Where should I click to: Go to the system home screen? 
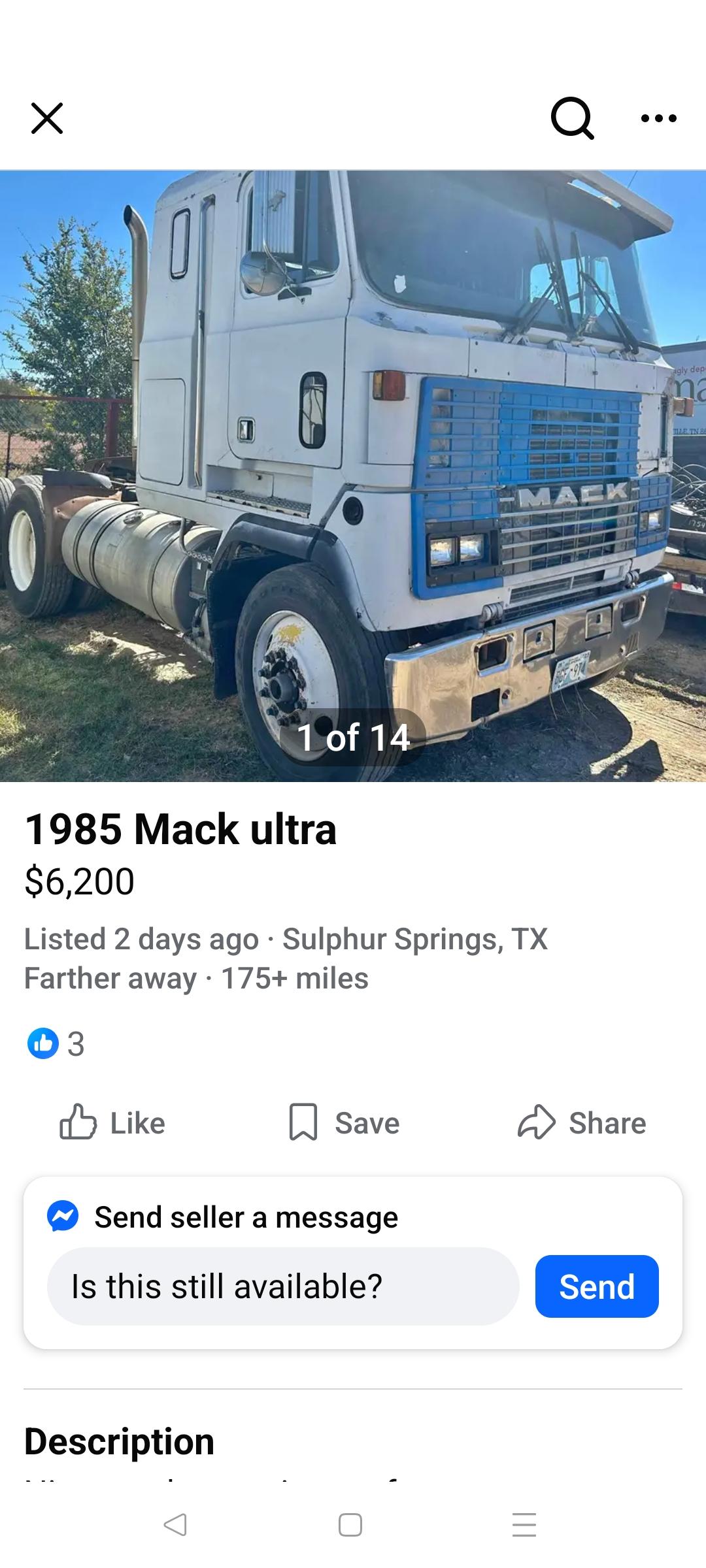point(350,1524)
